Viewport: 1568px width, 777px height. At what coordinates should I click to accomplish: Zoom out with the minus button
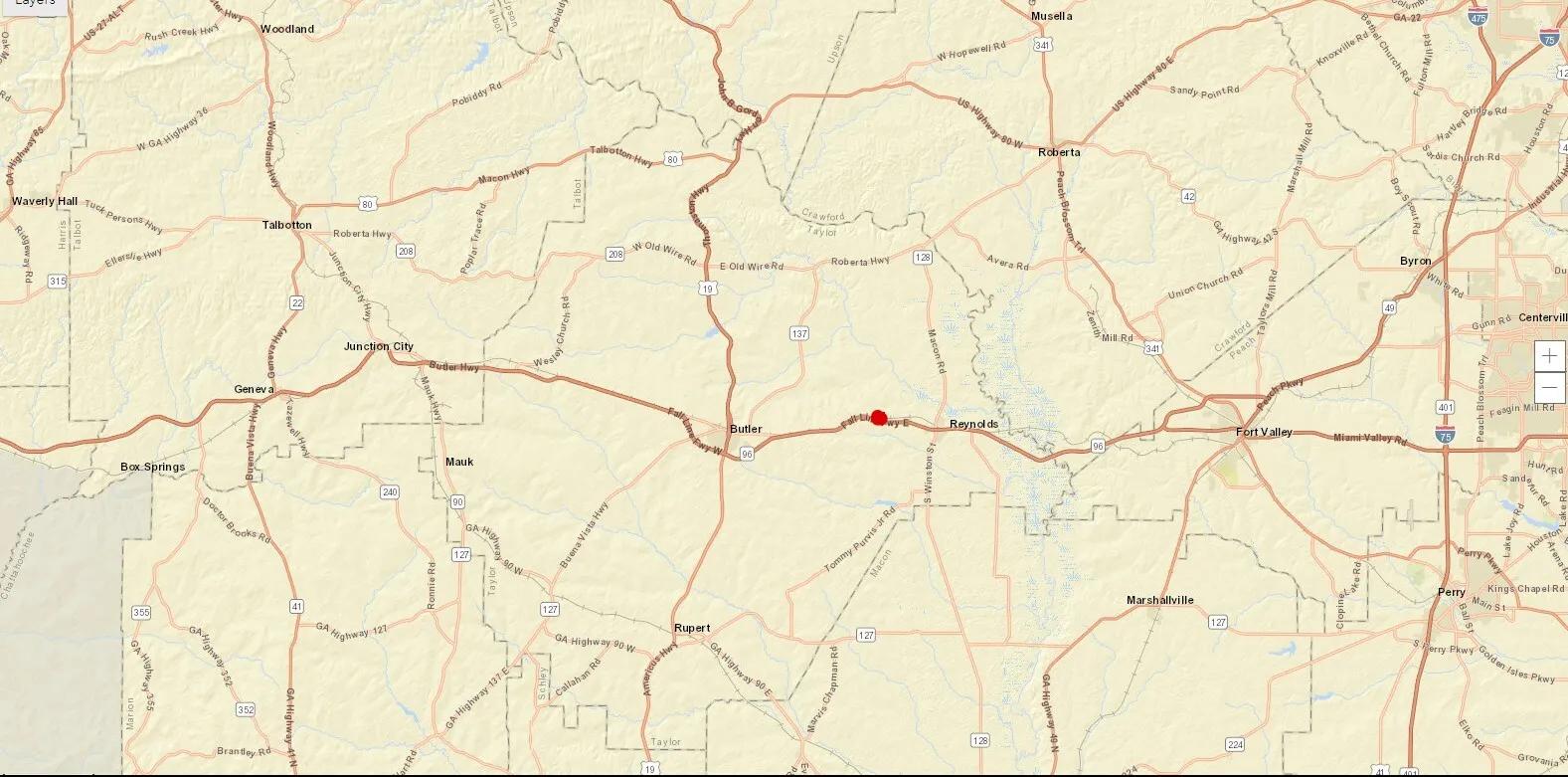click(1550, 387)
